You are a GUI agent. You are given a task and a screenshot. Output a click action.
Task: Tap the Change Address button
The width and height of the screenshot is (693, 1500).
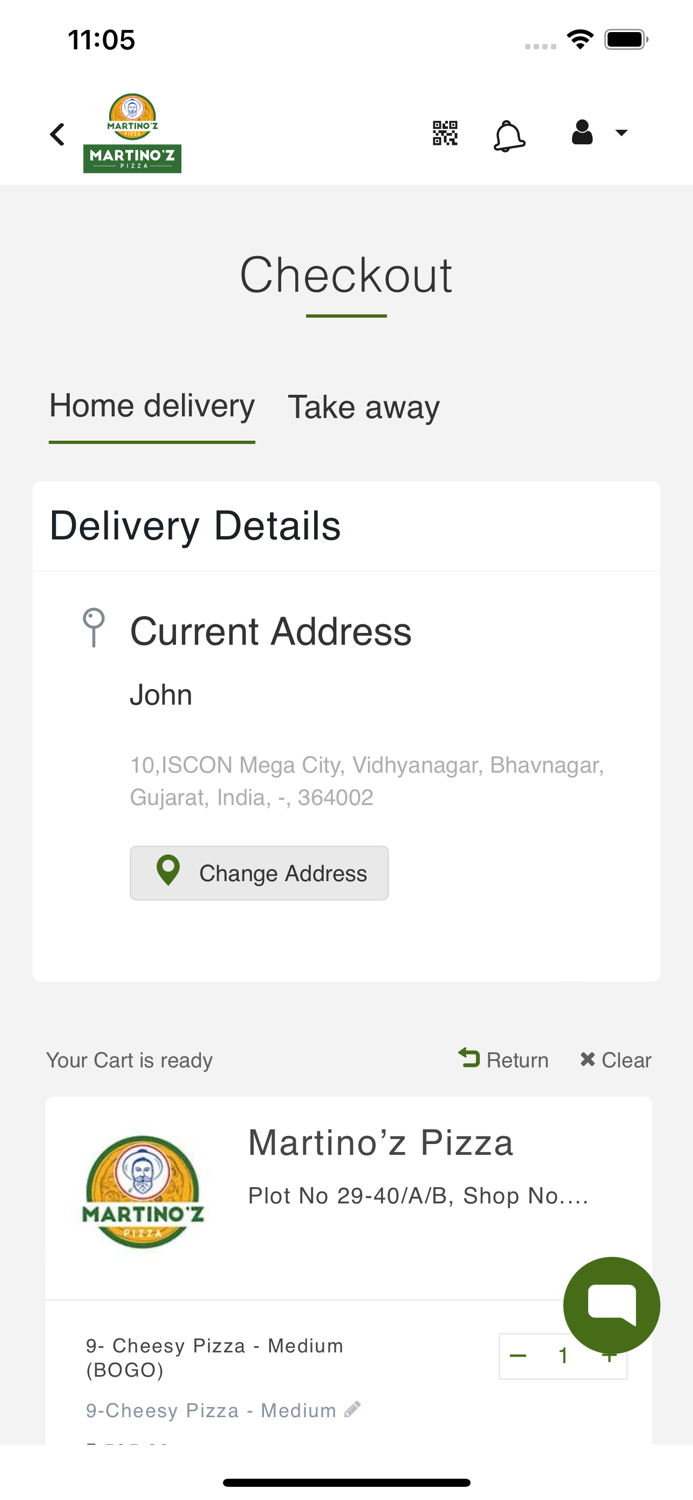[259, 873]
